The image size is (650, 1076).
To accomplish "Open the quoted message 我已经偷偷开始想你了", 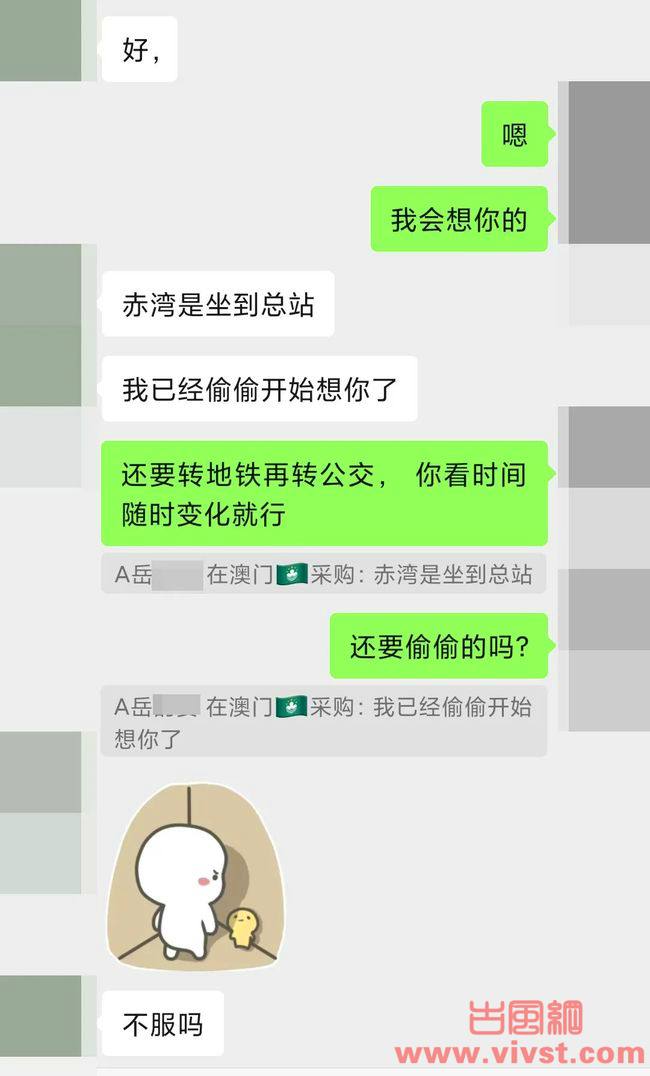I will click(324, 721).
